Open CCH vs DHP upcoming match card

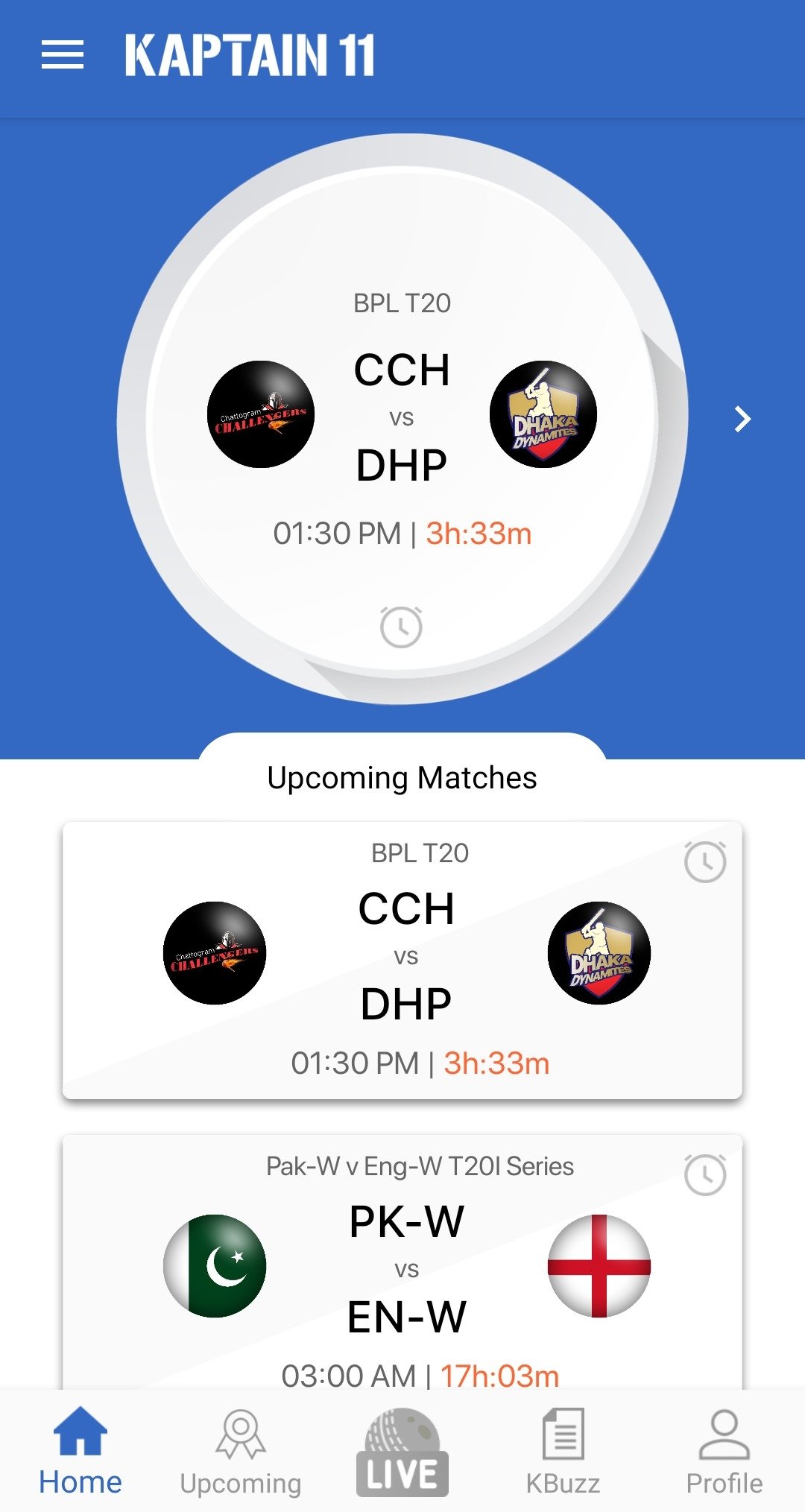[402, 961]
